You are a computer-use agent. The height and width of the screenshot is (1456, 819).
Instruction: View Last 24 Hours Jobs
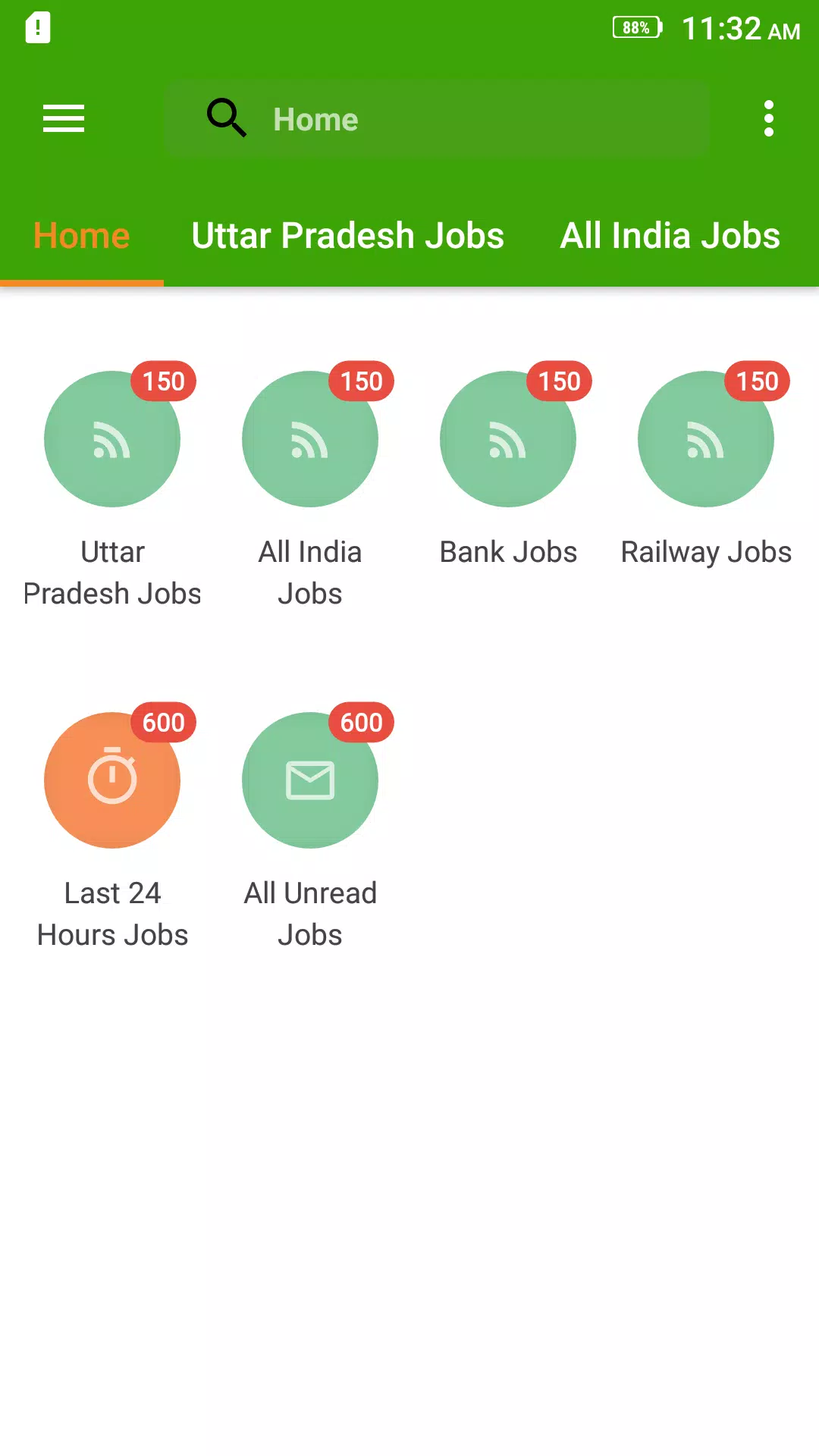(112, 827)
